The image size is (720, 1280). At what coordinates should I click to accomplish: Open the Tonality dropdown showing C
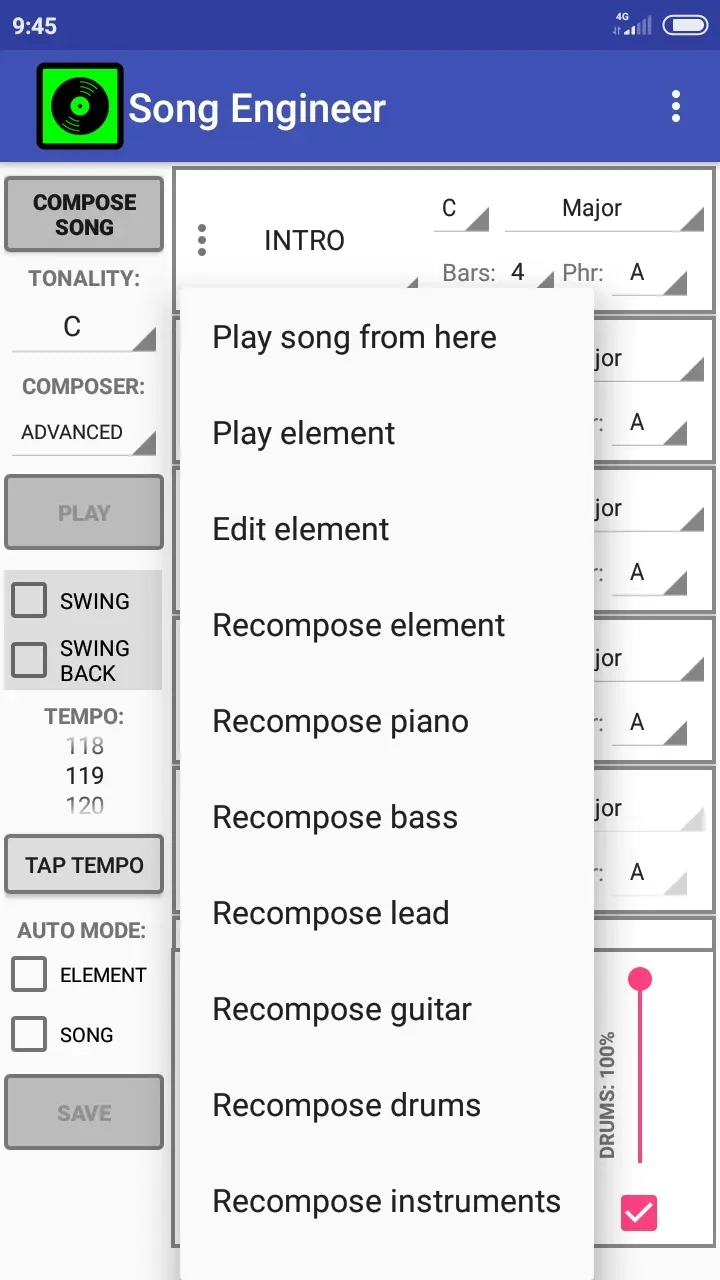[84, 327]
